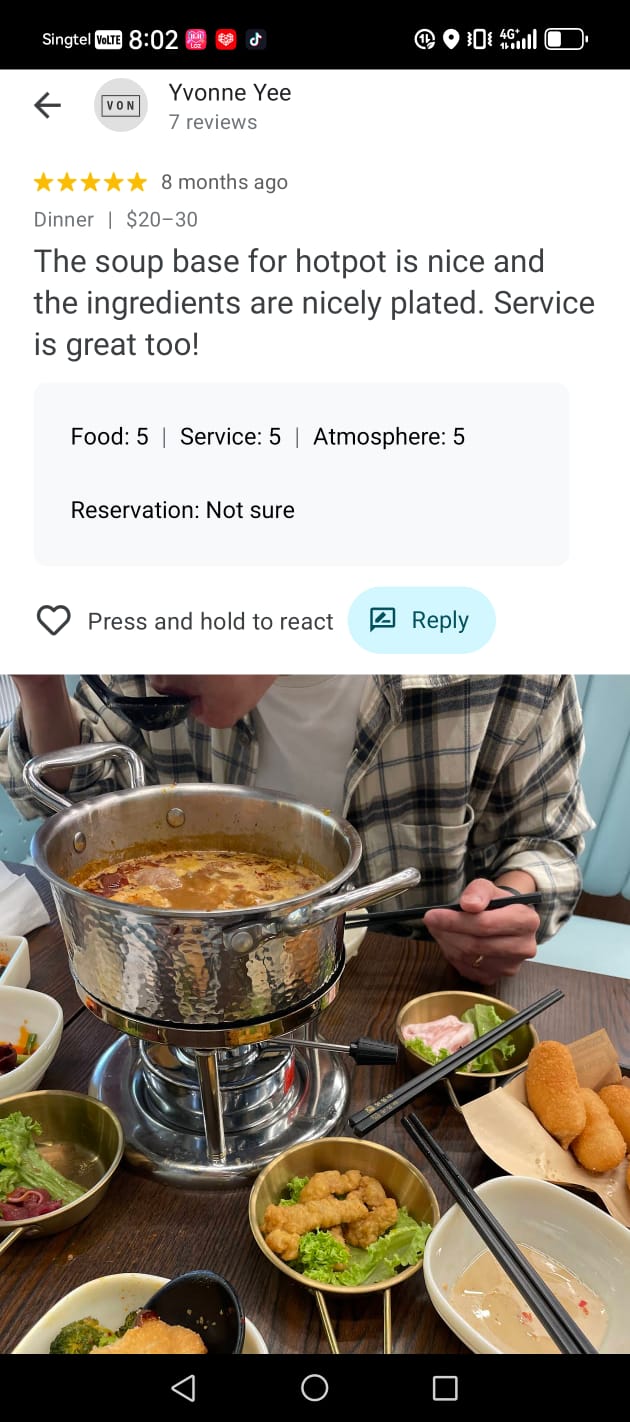630x1422 pixels.
Task: Open the hotpot review photo
Action: point(315,1010)
